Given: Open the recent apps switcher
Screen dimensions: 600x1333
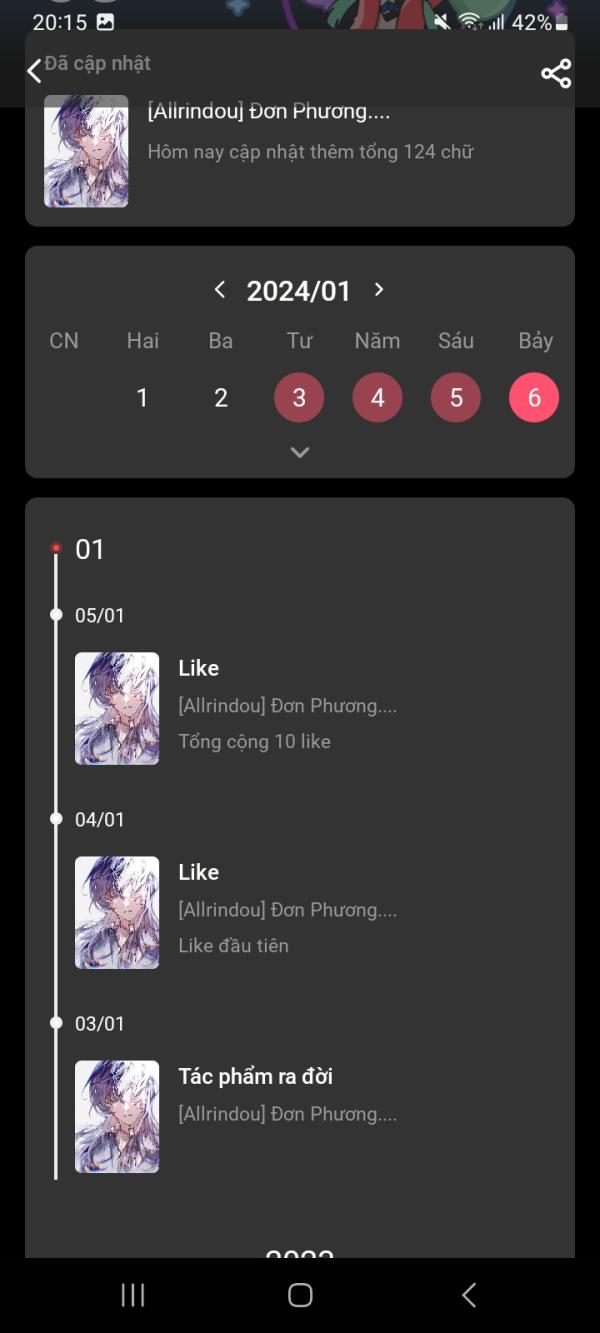Looking at the screenshot, I should point(132,1295).
